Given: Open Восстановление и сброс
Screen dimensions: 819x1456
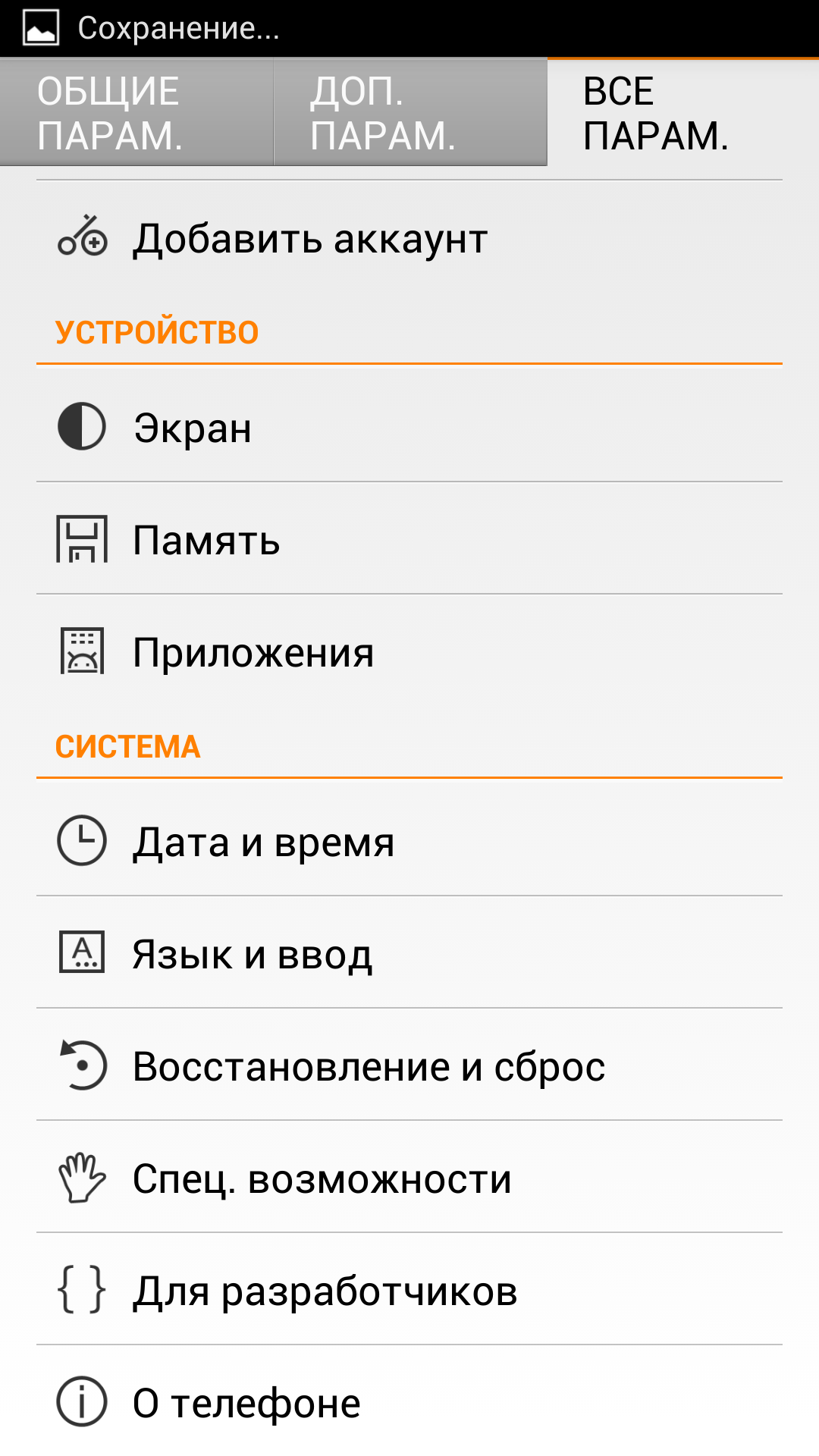Looking at the screenshot, I should (x=409, y=1065).
